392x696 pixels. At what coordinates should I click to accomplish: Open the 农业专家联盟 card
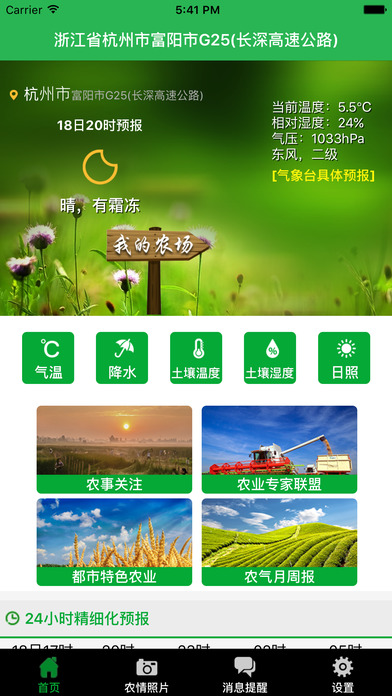coord(279,449)
